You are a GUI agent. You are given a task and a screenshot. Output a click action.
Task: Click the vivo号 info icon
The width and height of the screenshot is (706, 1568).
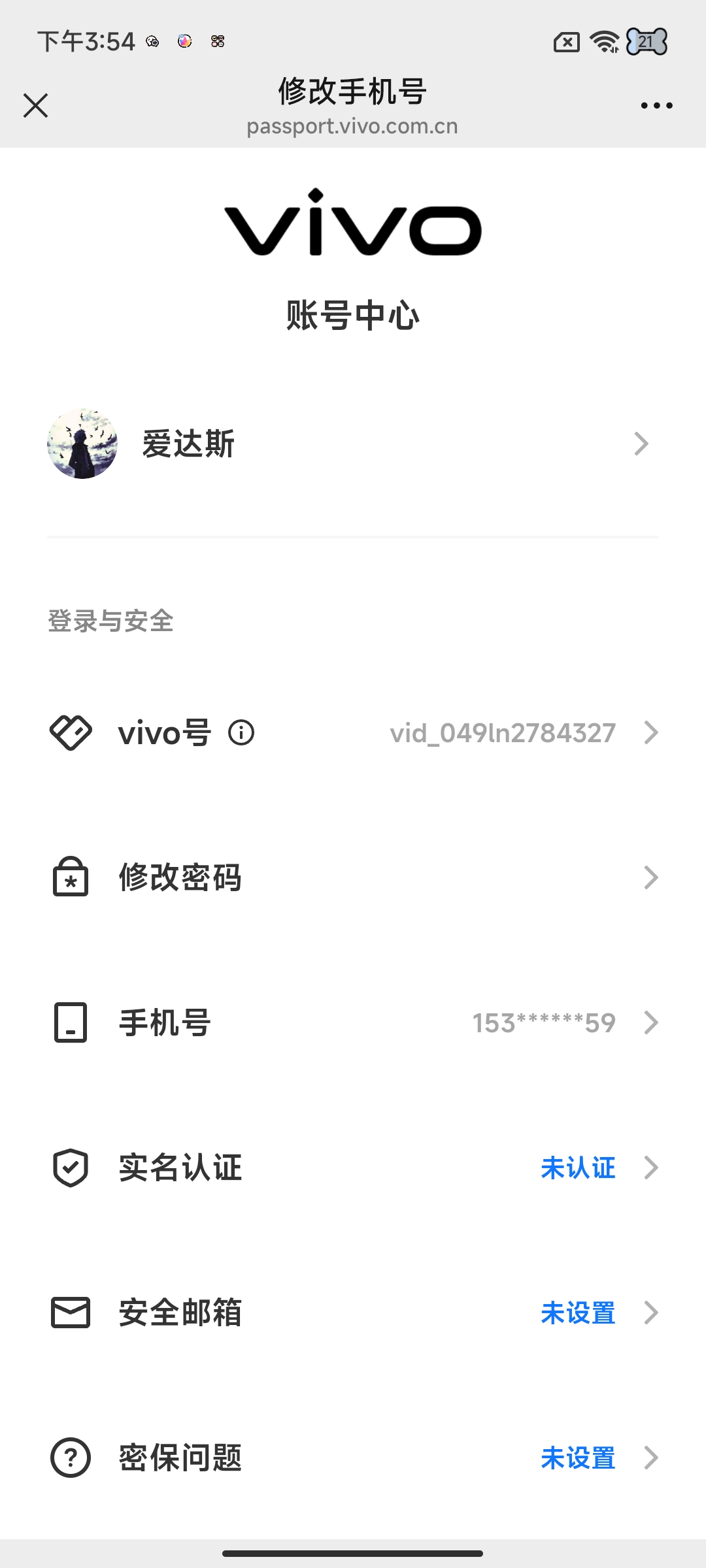(241, 733)
